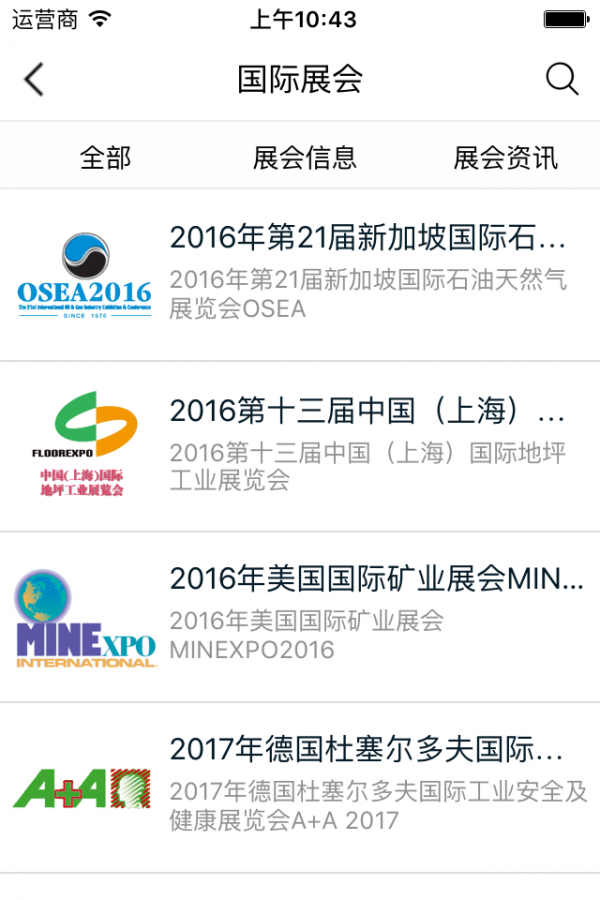
Task: Switch to the 展会资讯 tab
Action: (x=505, y=157)
